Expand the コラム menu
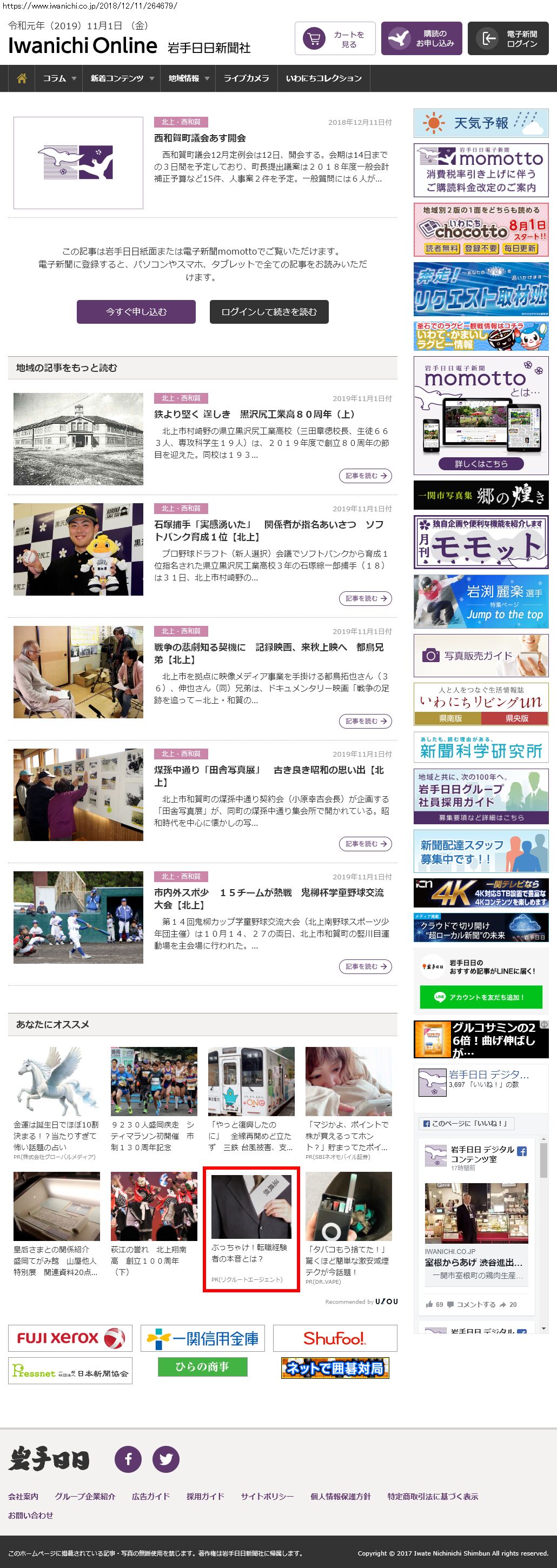 point(59,78)
